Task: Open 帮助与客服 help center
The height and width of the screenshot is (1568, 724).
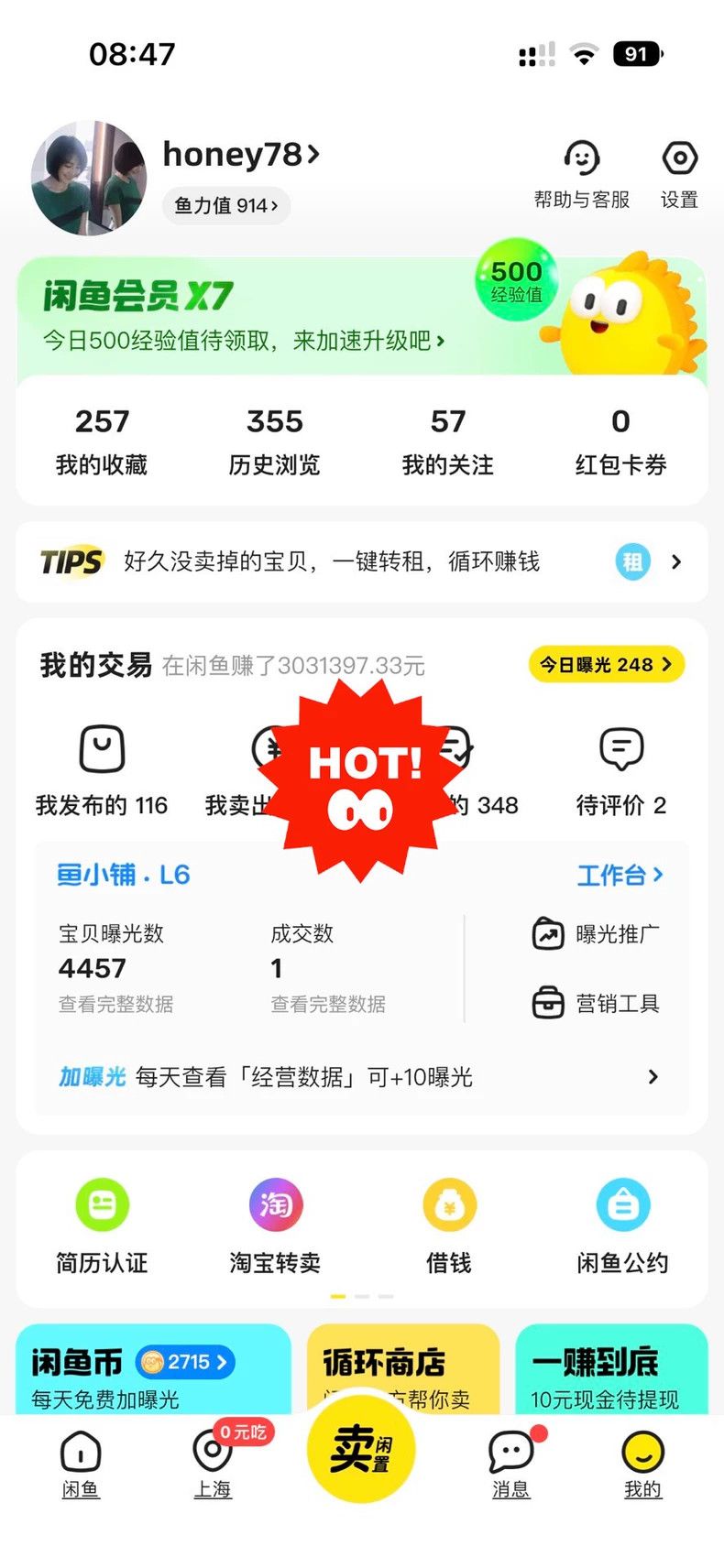Action: point(581,174)
